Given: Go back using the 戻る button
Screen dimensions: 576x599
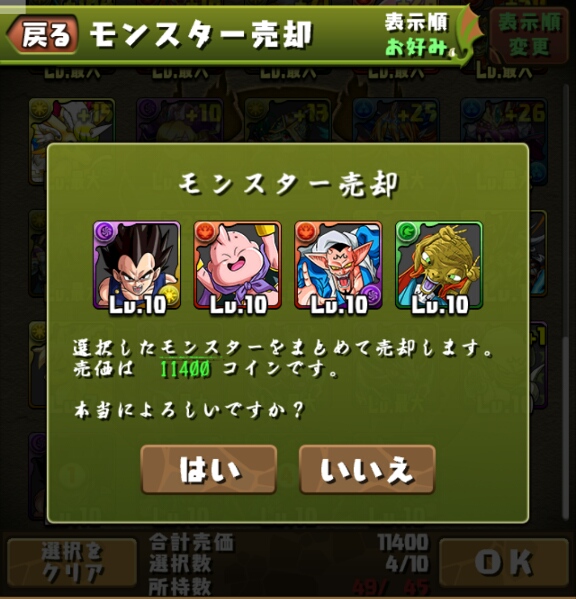Looking at the screenshot, I should [x=42, y=35].
